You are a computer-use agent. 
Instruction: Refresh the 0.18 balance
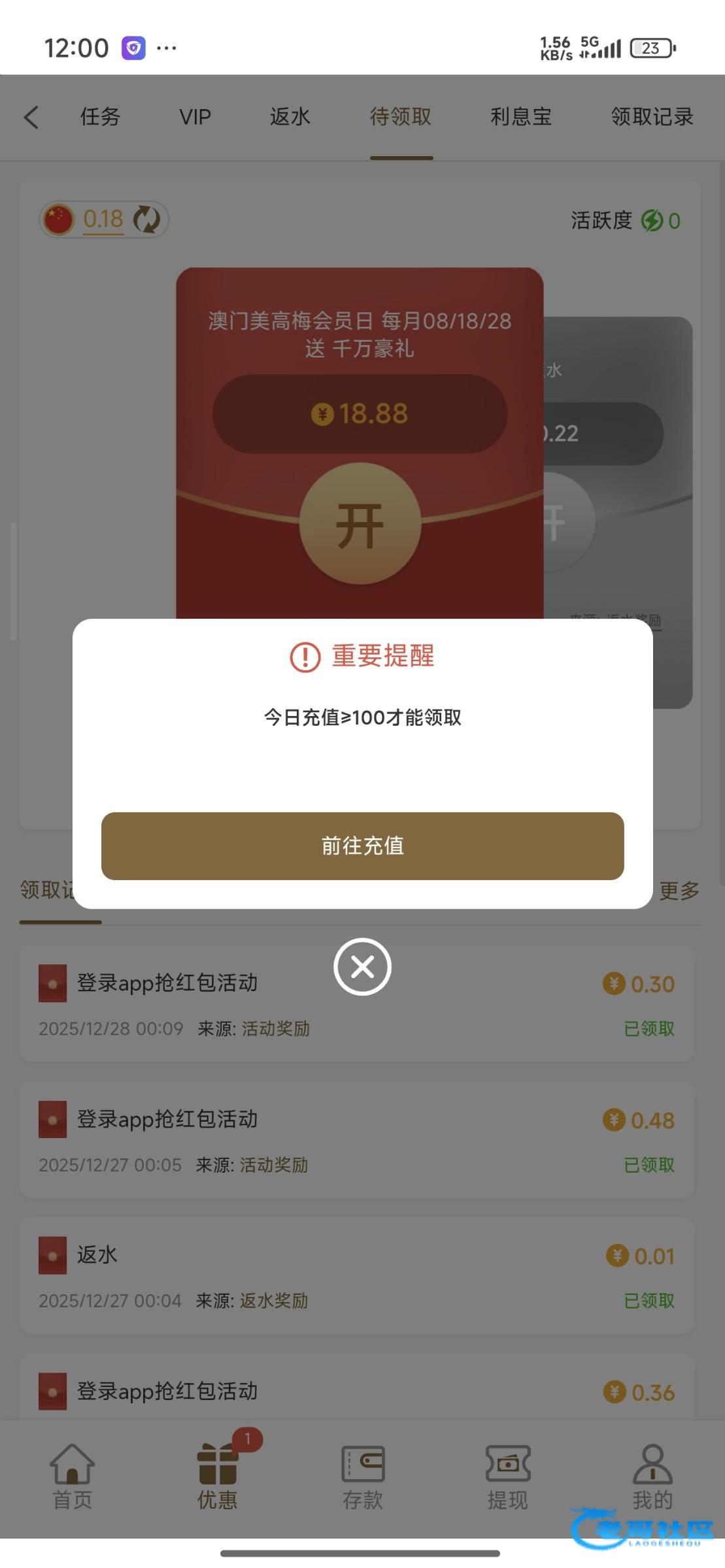(146, 220)
